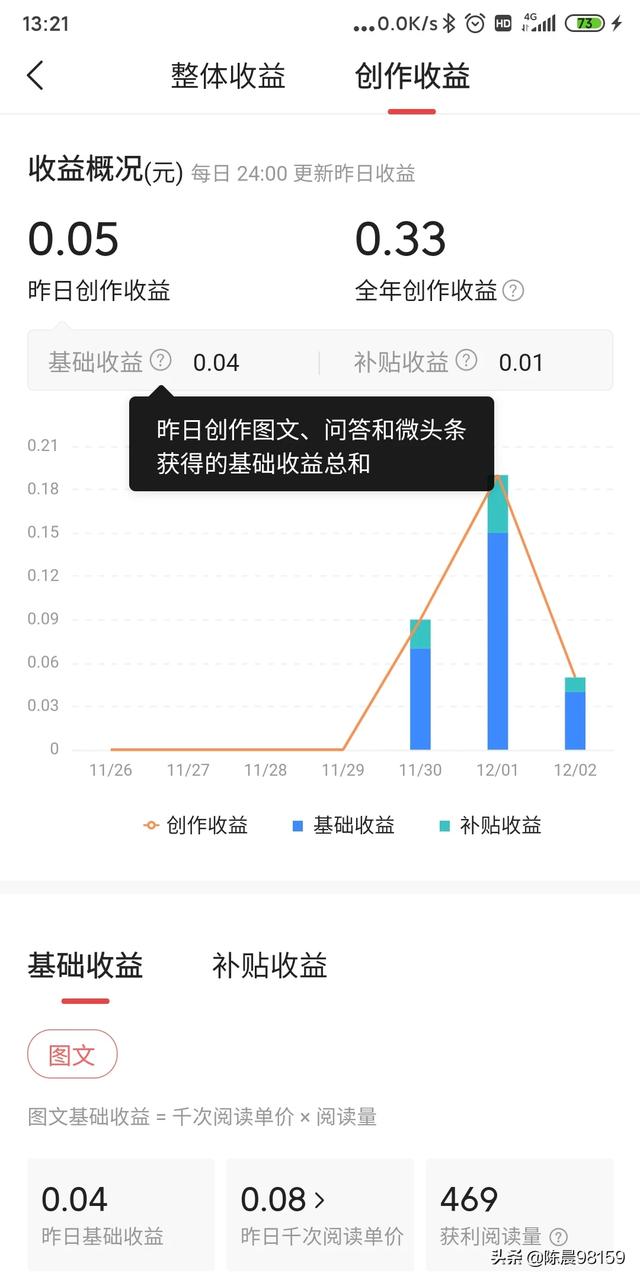Viewport: 640px width, 1280px height.
Task: Switch to lower 补贴收益 section tab
Action: click(269, 966)
